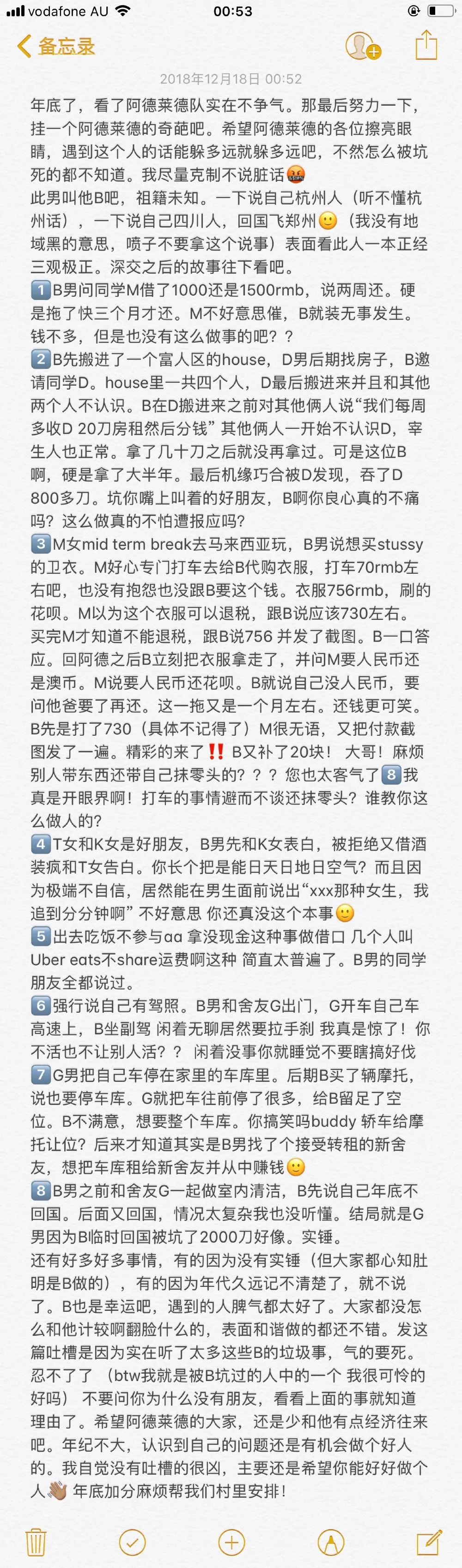Add people to this note
462x1568 pixels.
coord(362,46)
